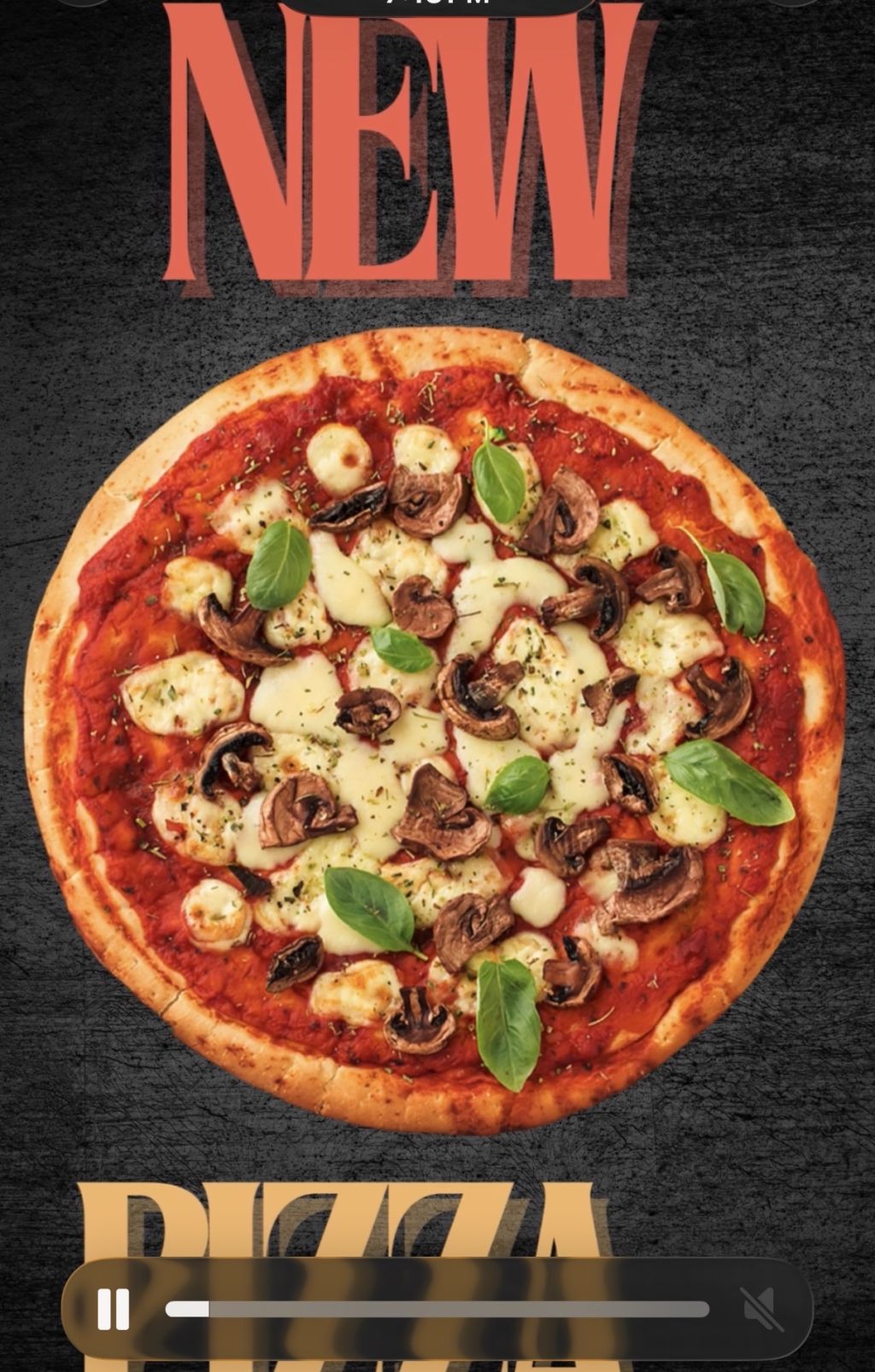Unmute the video sound
Screen dimensions: 875x1372
tap(760, 1310)
